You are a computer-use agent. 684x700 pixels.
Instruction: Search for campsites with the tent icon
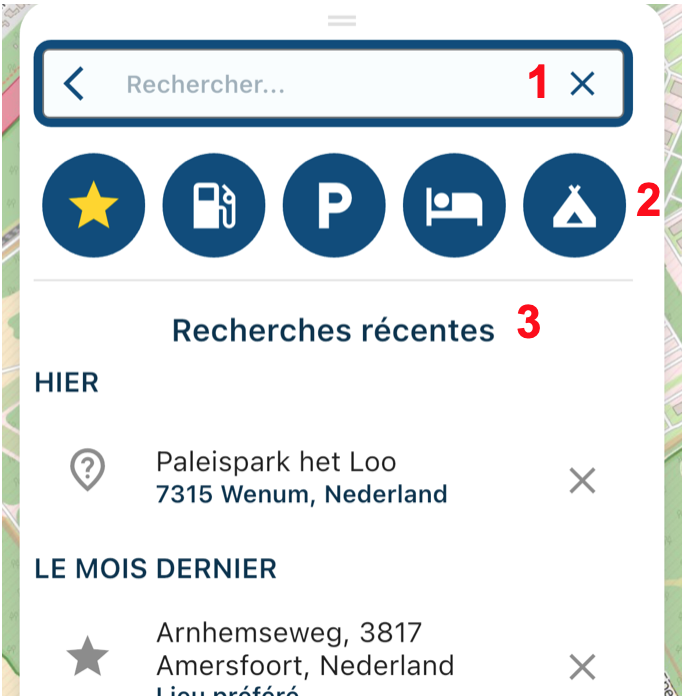(x=574, y=206)
